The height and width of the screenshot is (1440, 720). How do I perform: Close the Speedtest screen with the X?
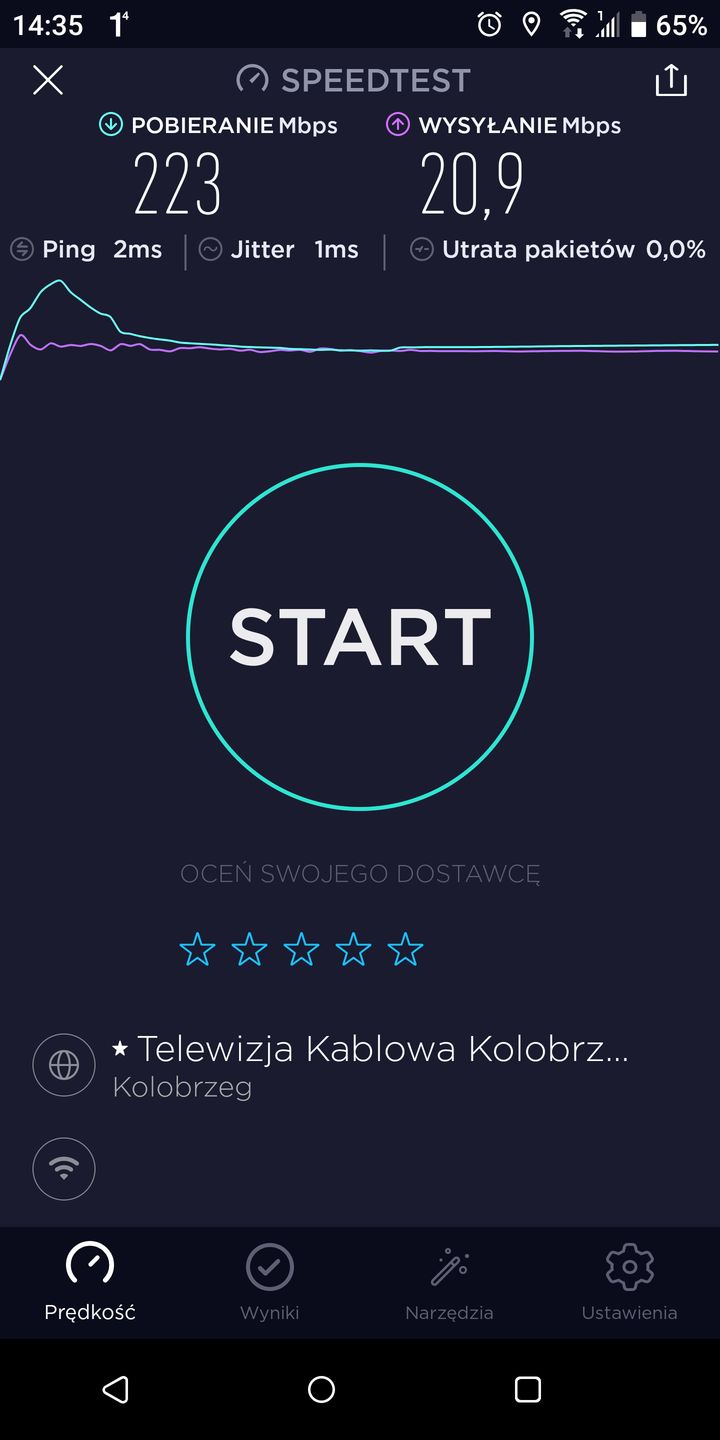click(47, 80)
